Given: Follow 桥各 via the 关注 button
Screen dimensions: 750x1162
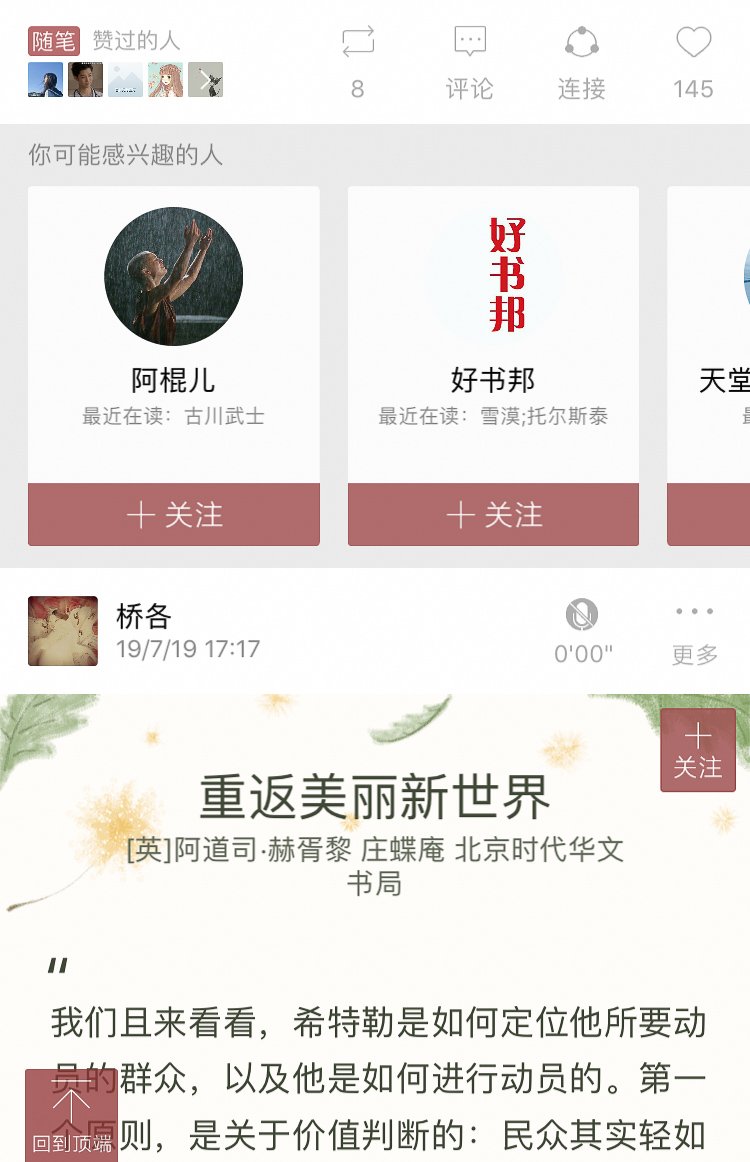Looking at the screenshot, I should point(697,750).
